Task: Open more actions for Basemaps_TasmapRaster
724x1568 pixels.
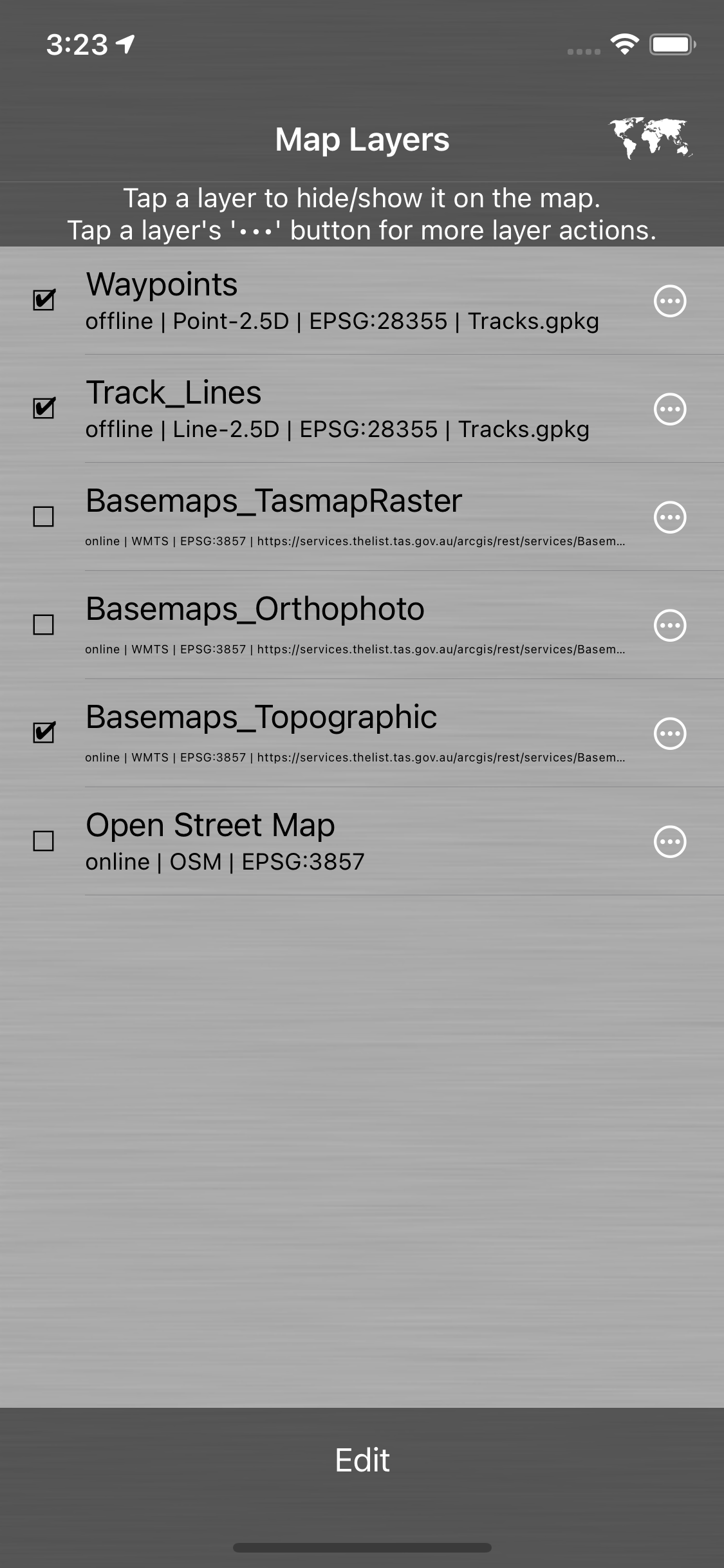Action: (670, 517)
